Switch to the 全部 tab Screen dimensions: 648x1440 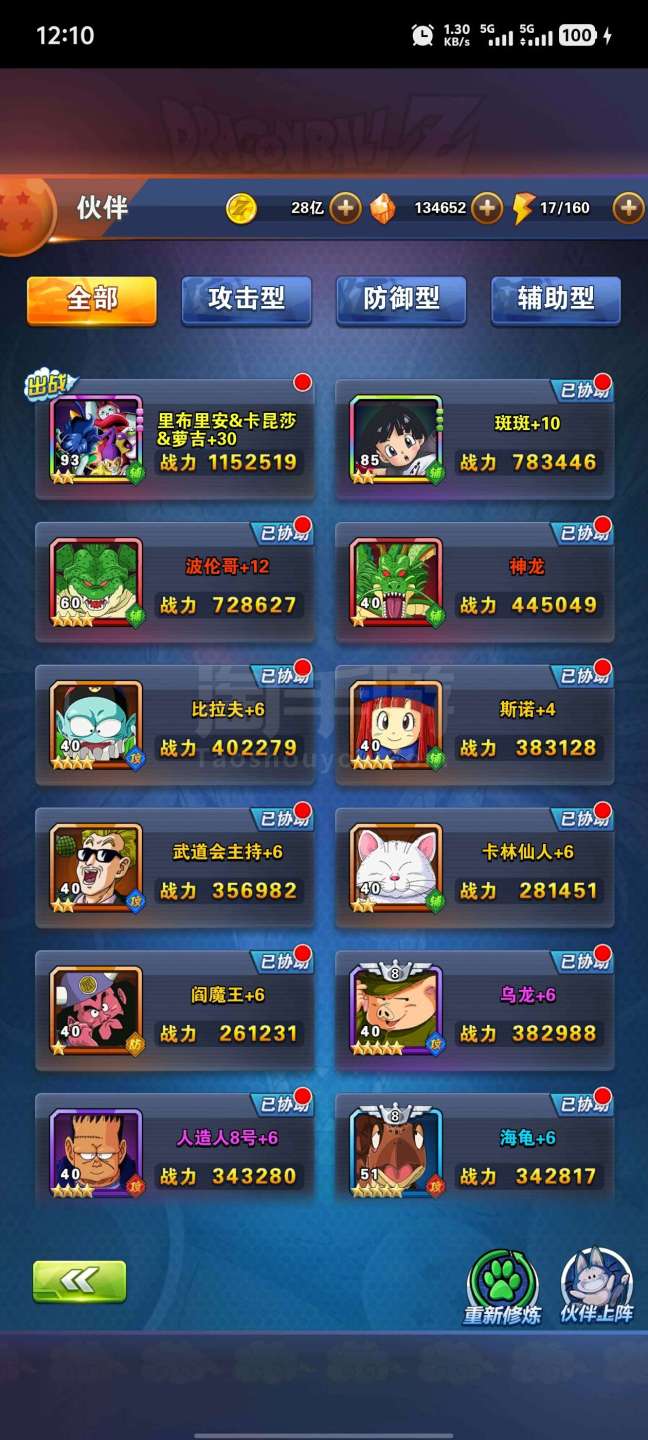92,299
